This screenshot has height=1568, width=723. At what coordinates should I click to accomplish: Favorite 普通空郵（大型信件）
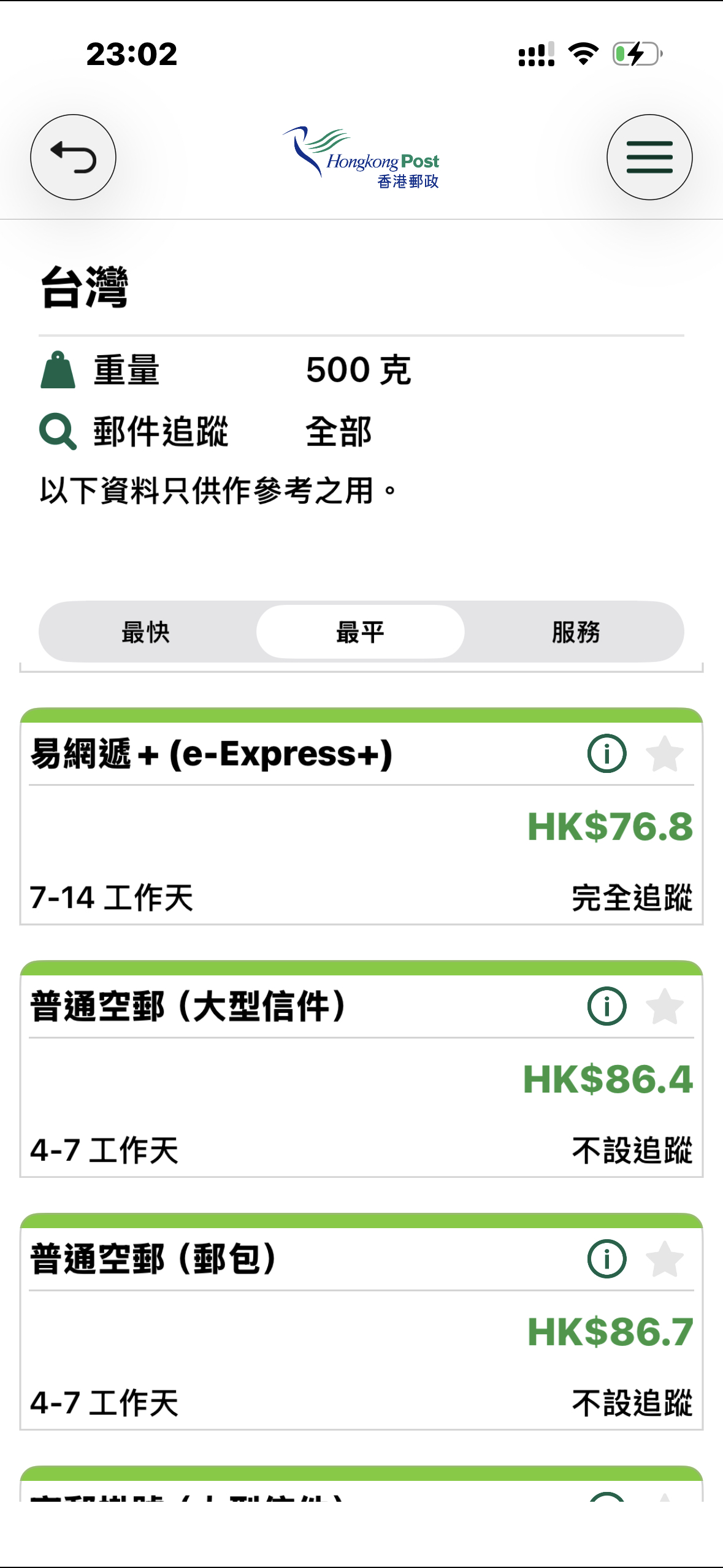tap(665, 1007)
